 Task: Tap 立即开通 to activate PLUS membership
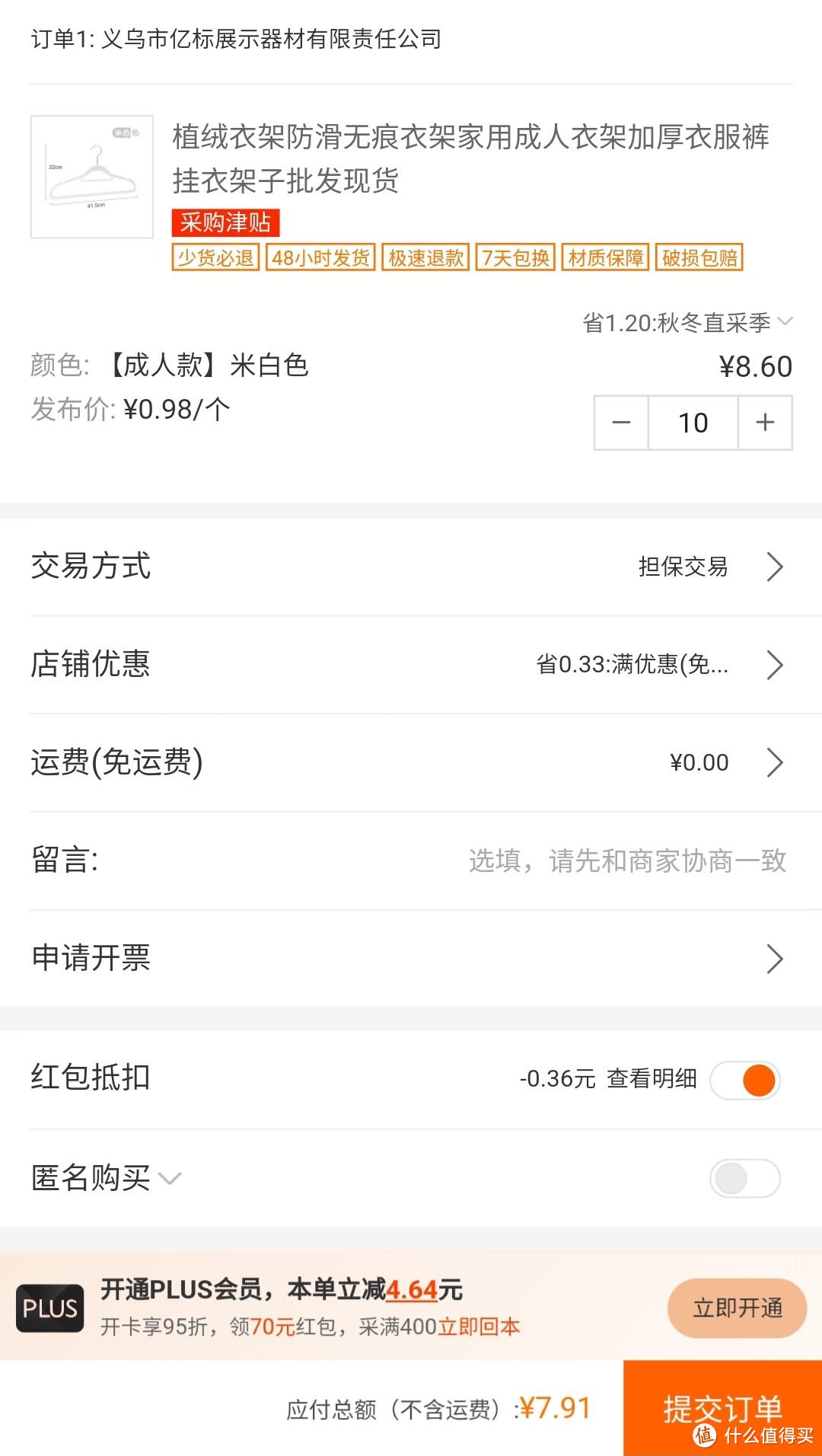[x=737, y=1308]
